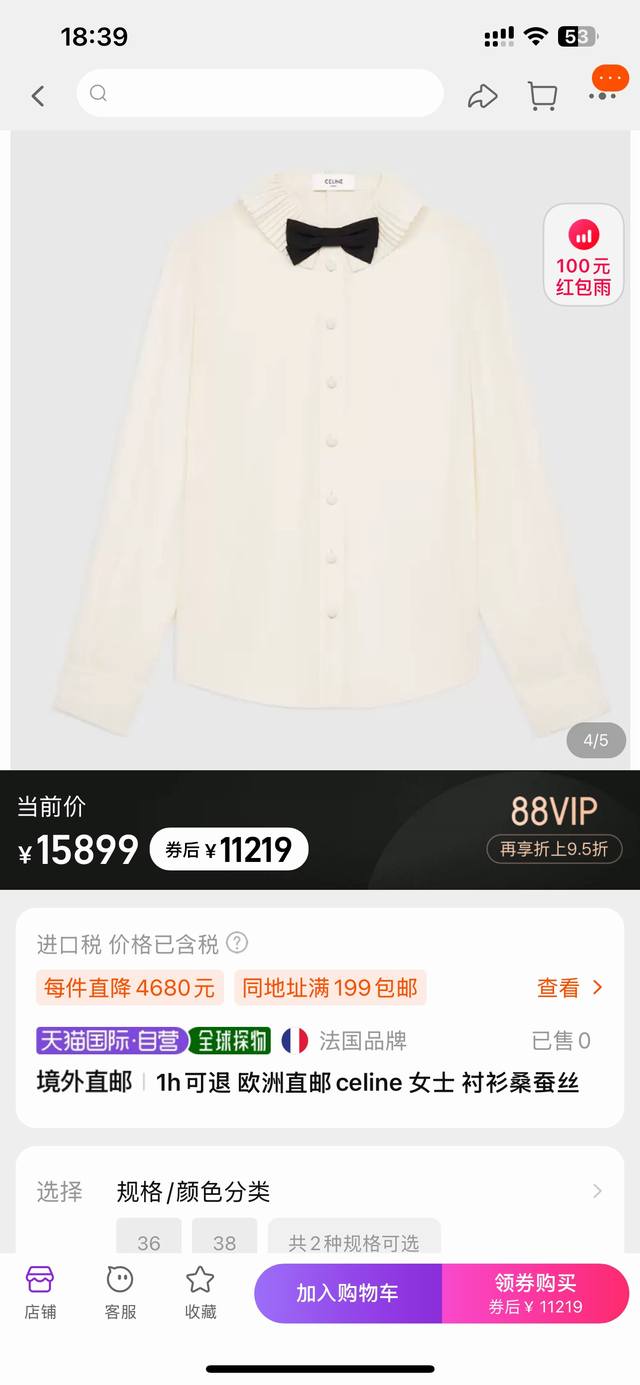Tap the import tax help icon

[237, 942]
